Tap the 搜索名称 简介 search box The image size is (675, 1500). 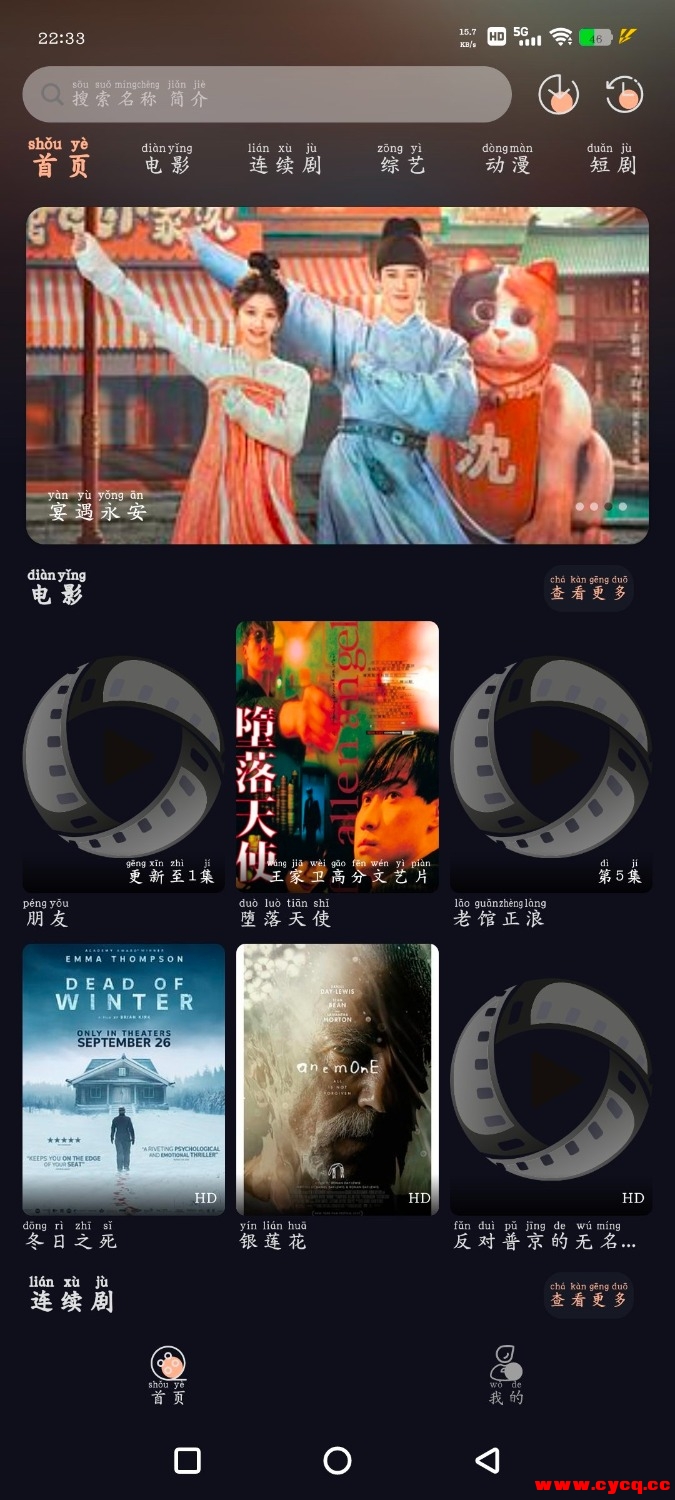tap(267, 95)
